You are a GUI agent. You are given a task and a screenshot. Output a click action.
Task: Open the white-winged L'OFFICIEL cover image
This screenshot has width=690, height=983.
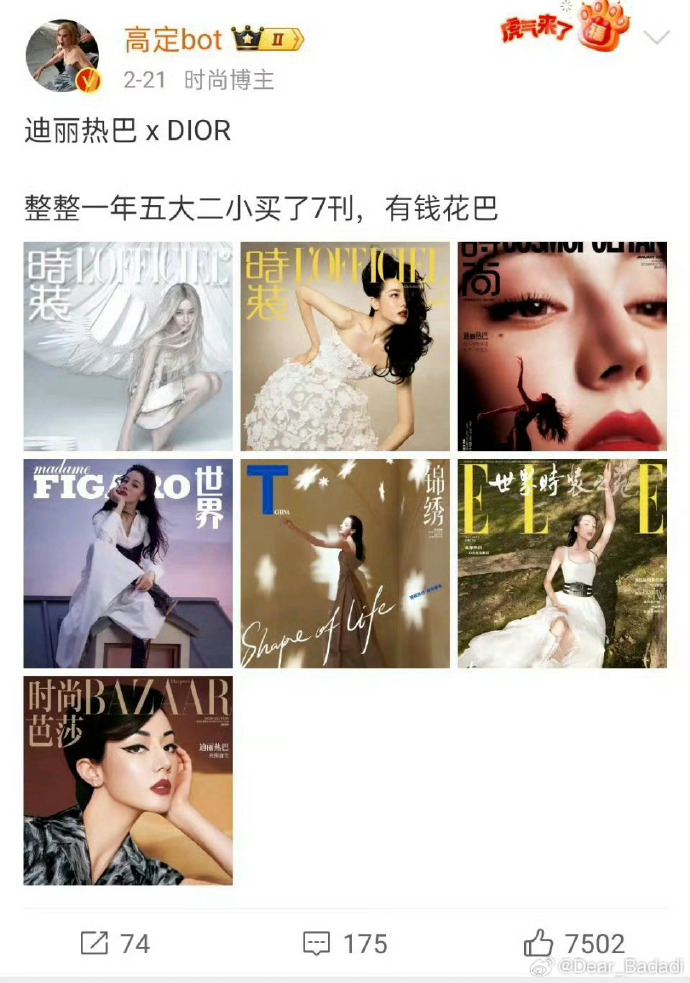(128, 346)
